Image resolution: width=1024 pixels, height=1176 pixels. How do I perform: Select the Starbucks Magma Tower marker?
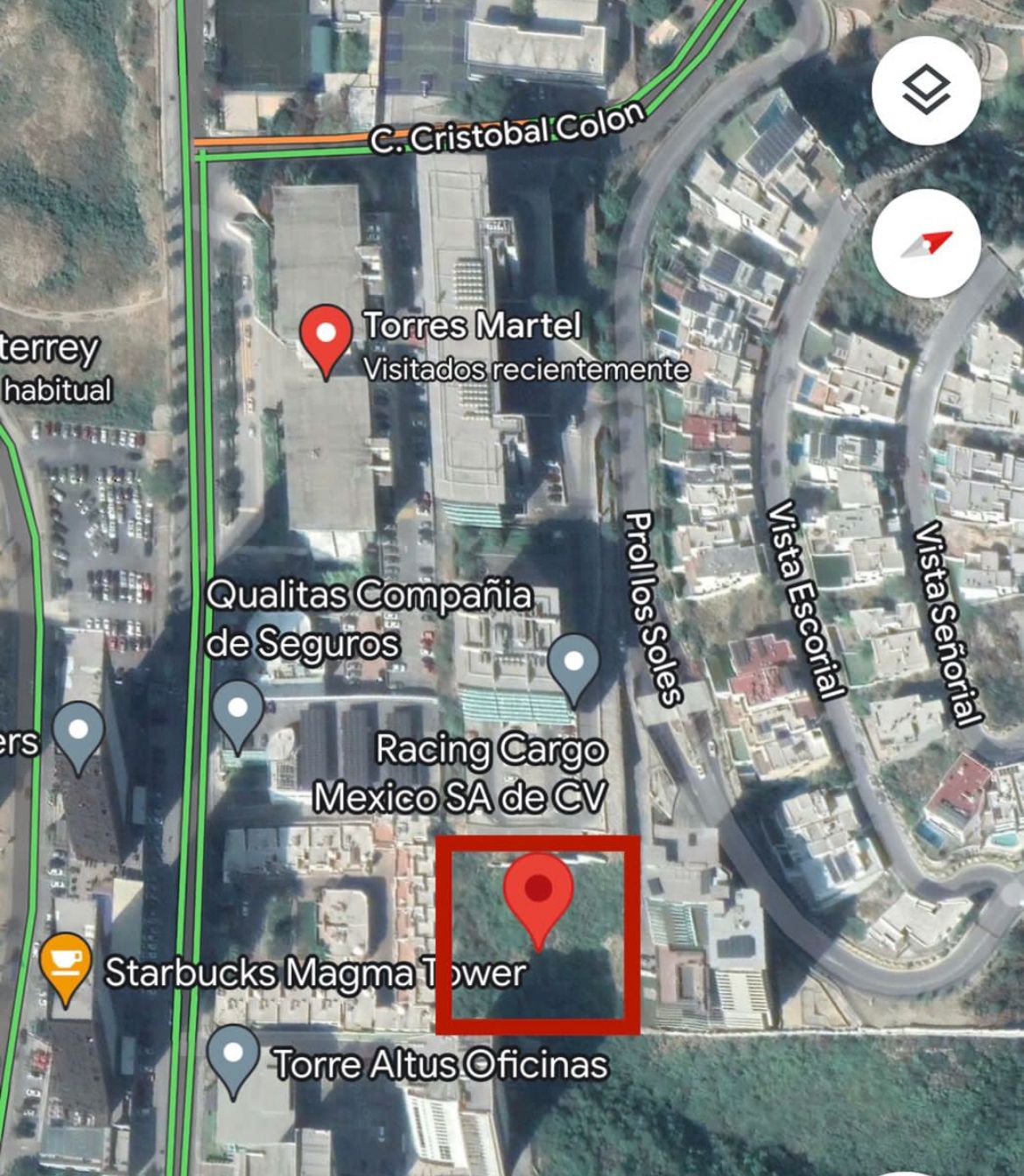[65, 966]
